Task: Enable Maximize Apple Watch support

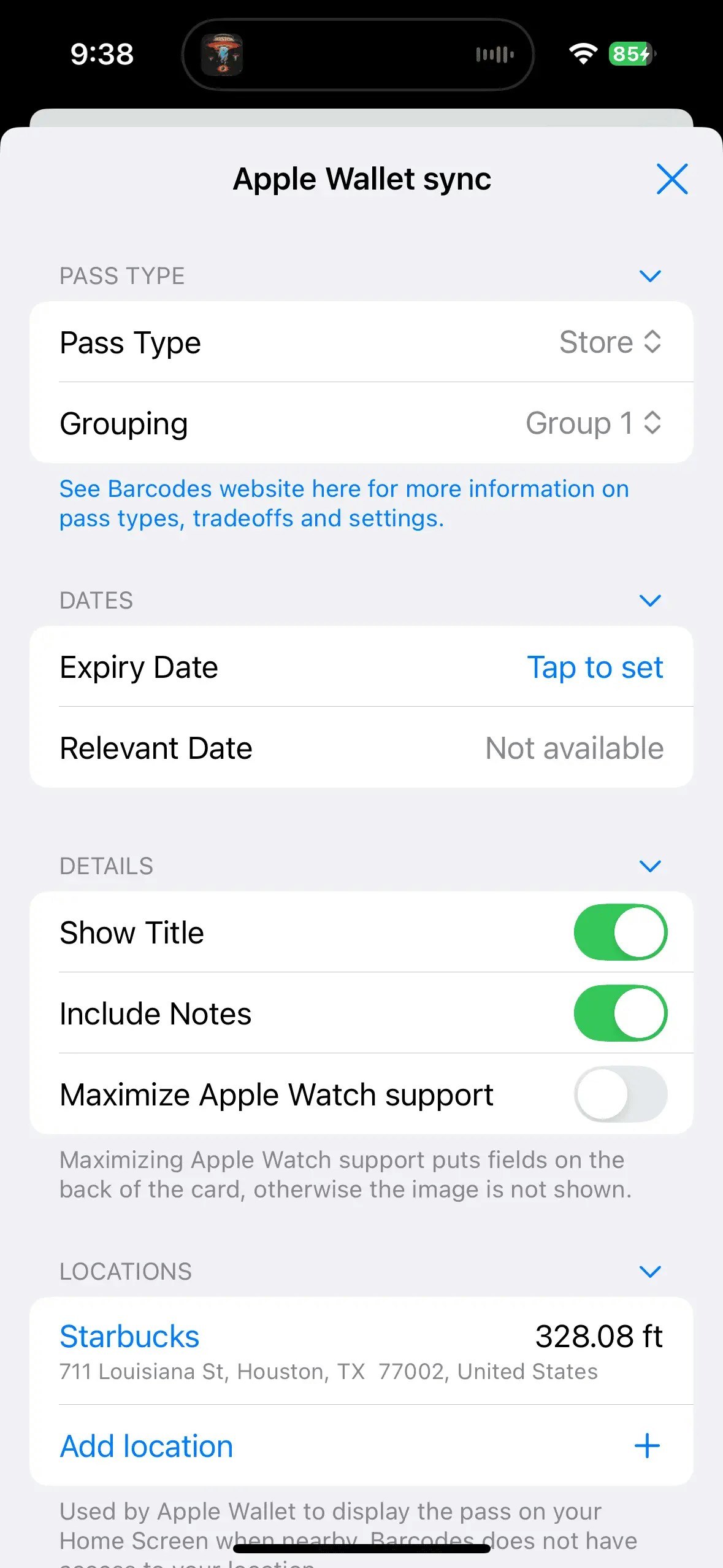Action: click(x=620, y=1094)
